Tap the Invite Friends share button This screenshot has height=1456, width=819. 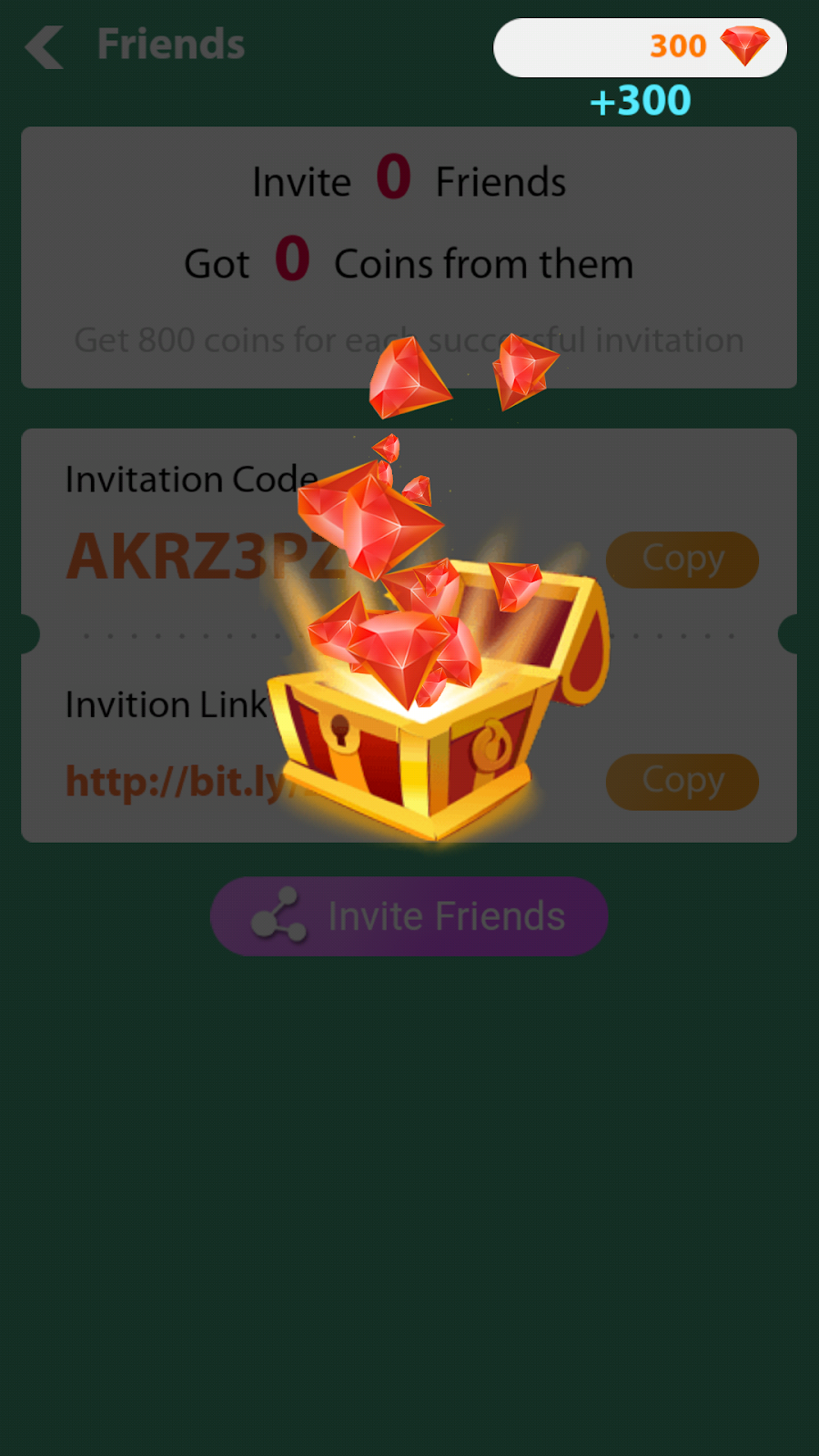(409, 915)
